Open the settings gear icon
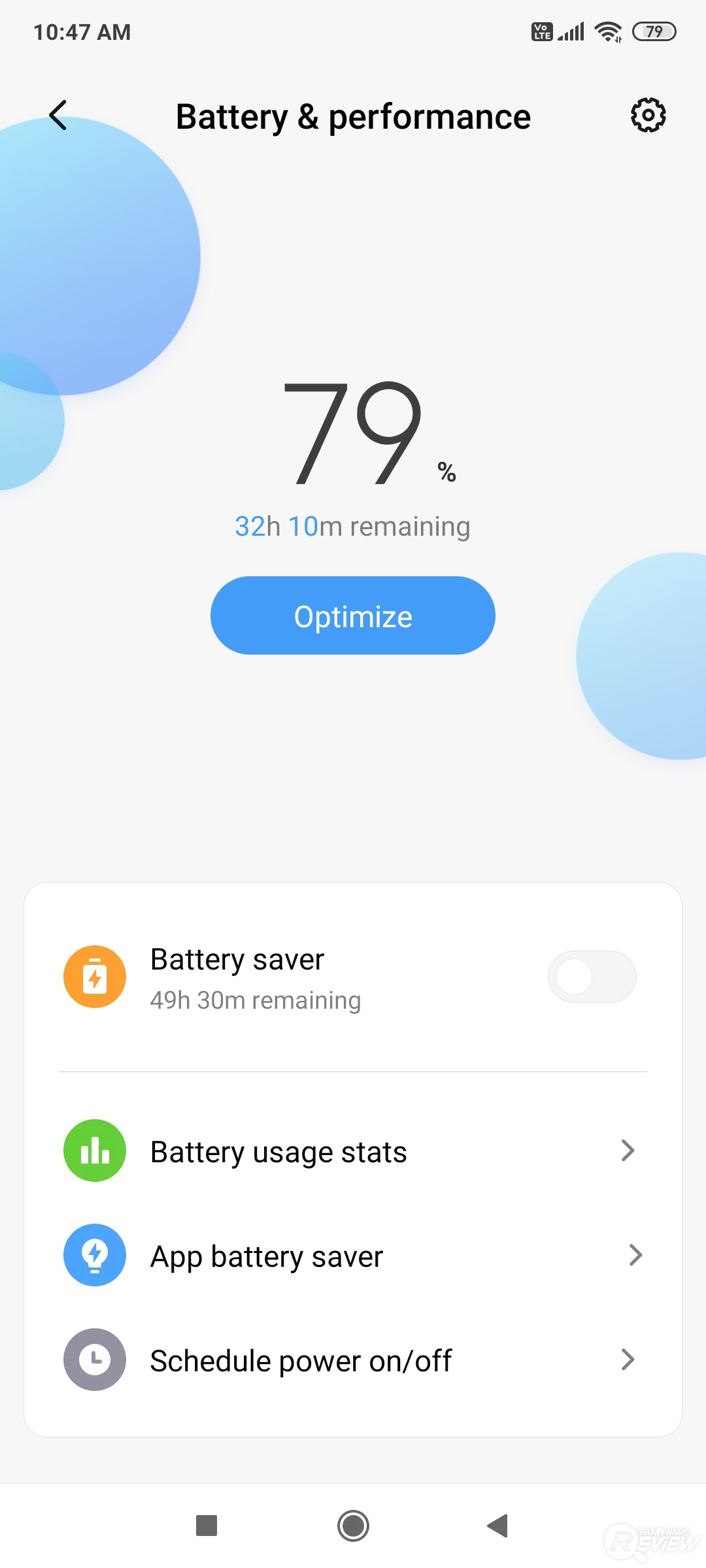Screen dimensions: 706x1568 [x=648, y=116]
